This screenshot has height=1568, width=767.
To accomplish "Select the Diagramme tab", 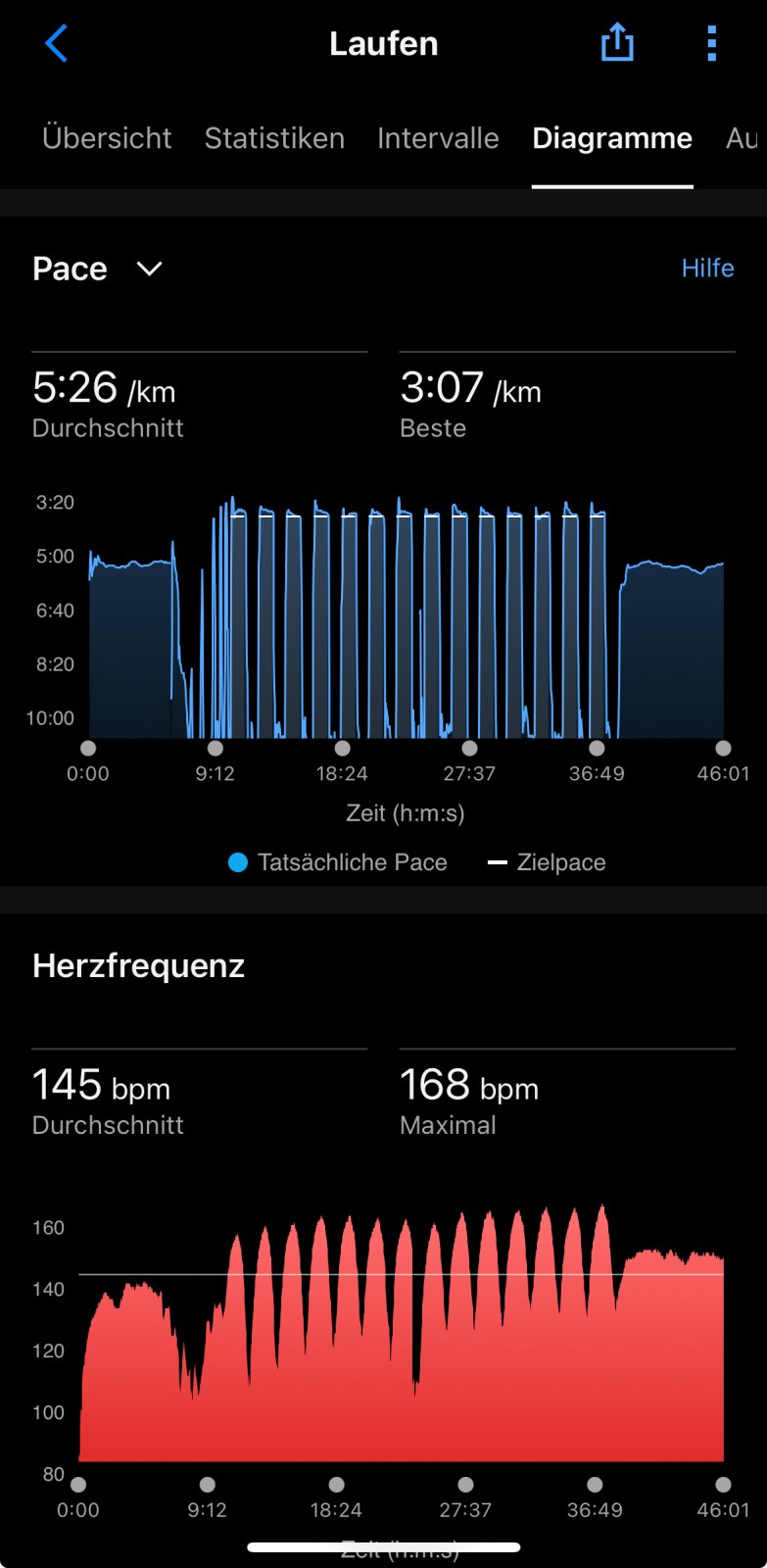I will (612, 138).
